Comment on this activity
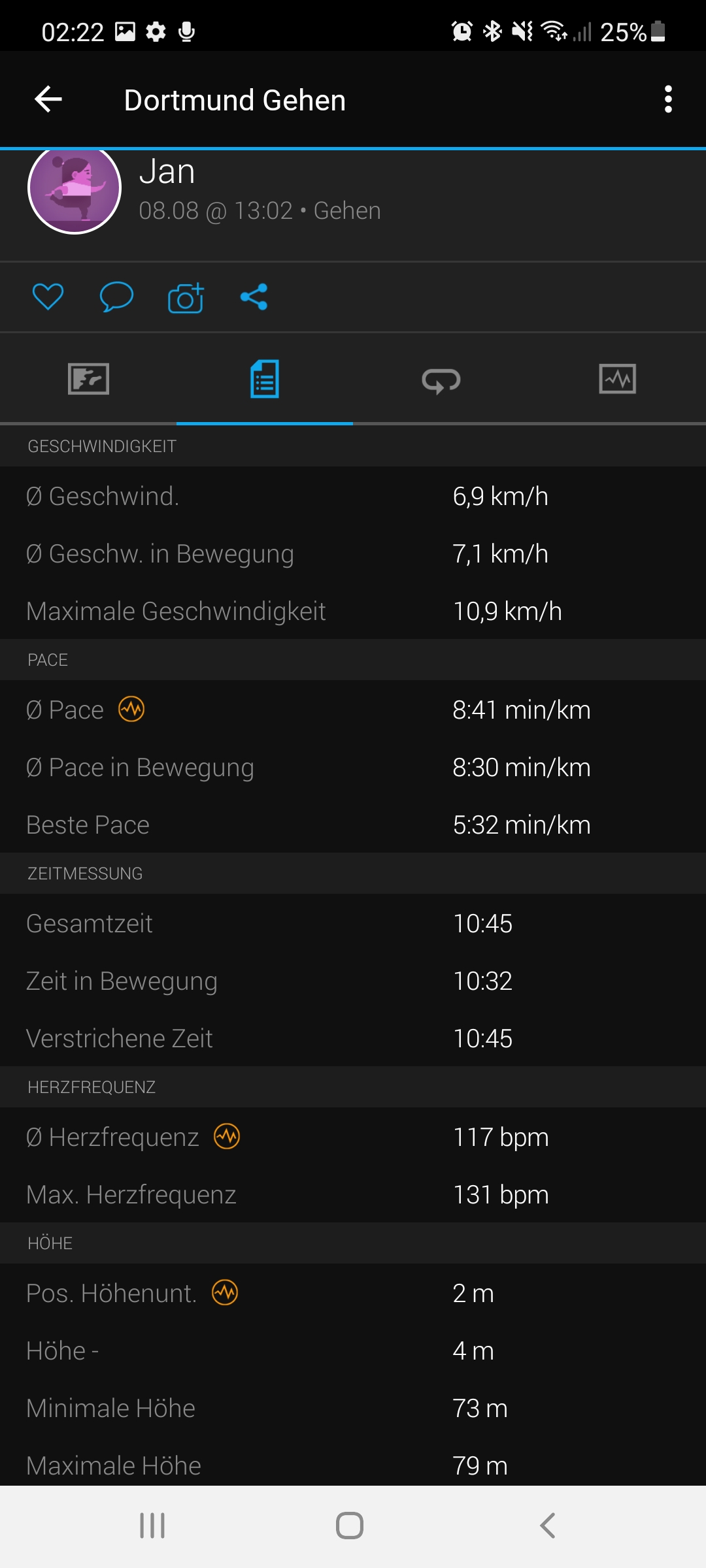The height and width of the screenshot is (1568, 706). pyautogui.click(x=116, y=297)
